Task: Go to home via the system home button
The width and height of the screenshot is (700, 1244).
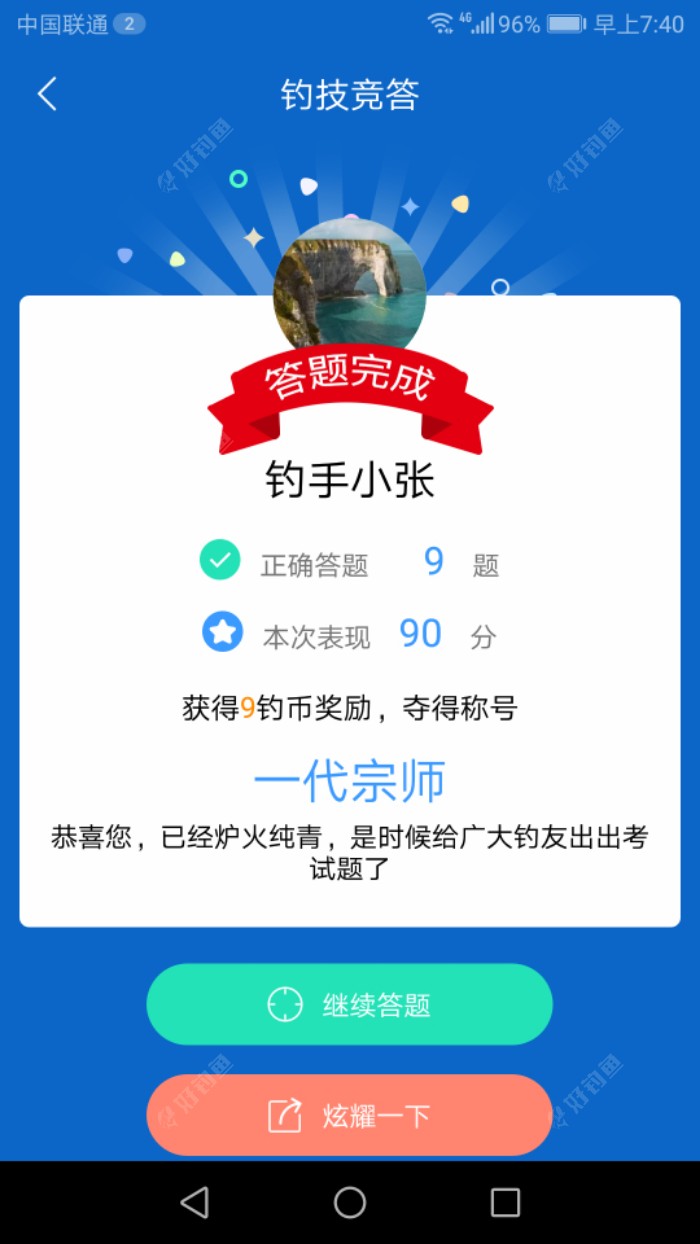Action: (350, 1202)
